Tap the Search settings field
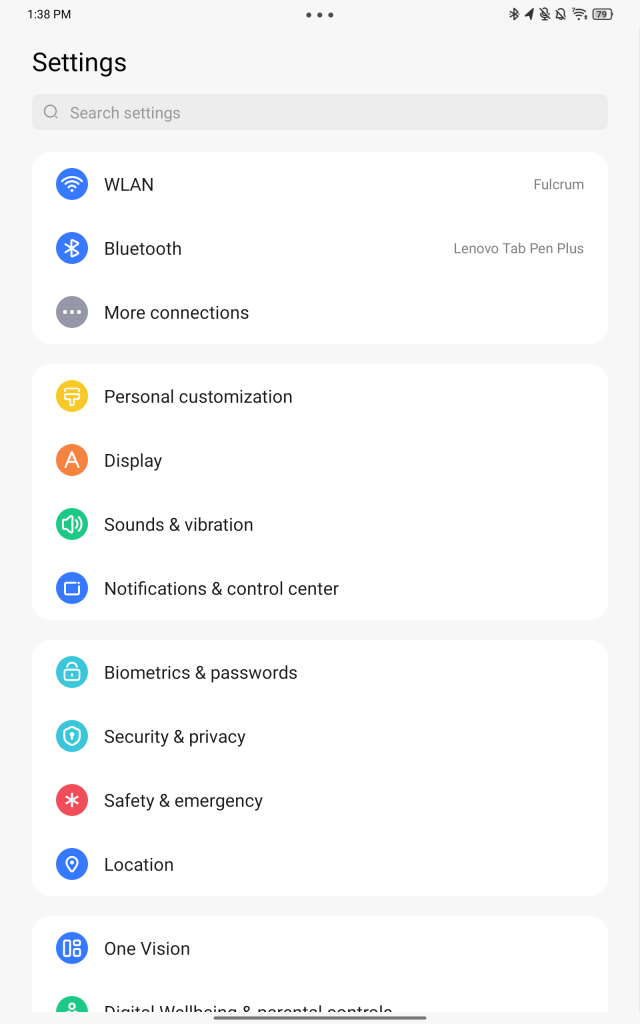Viewport: 640px width, 1024px height. click(320, 112)
